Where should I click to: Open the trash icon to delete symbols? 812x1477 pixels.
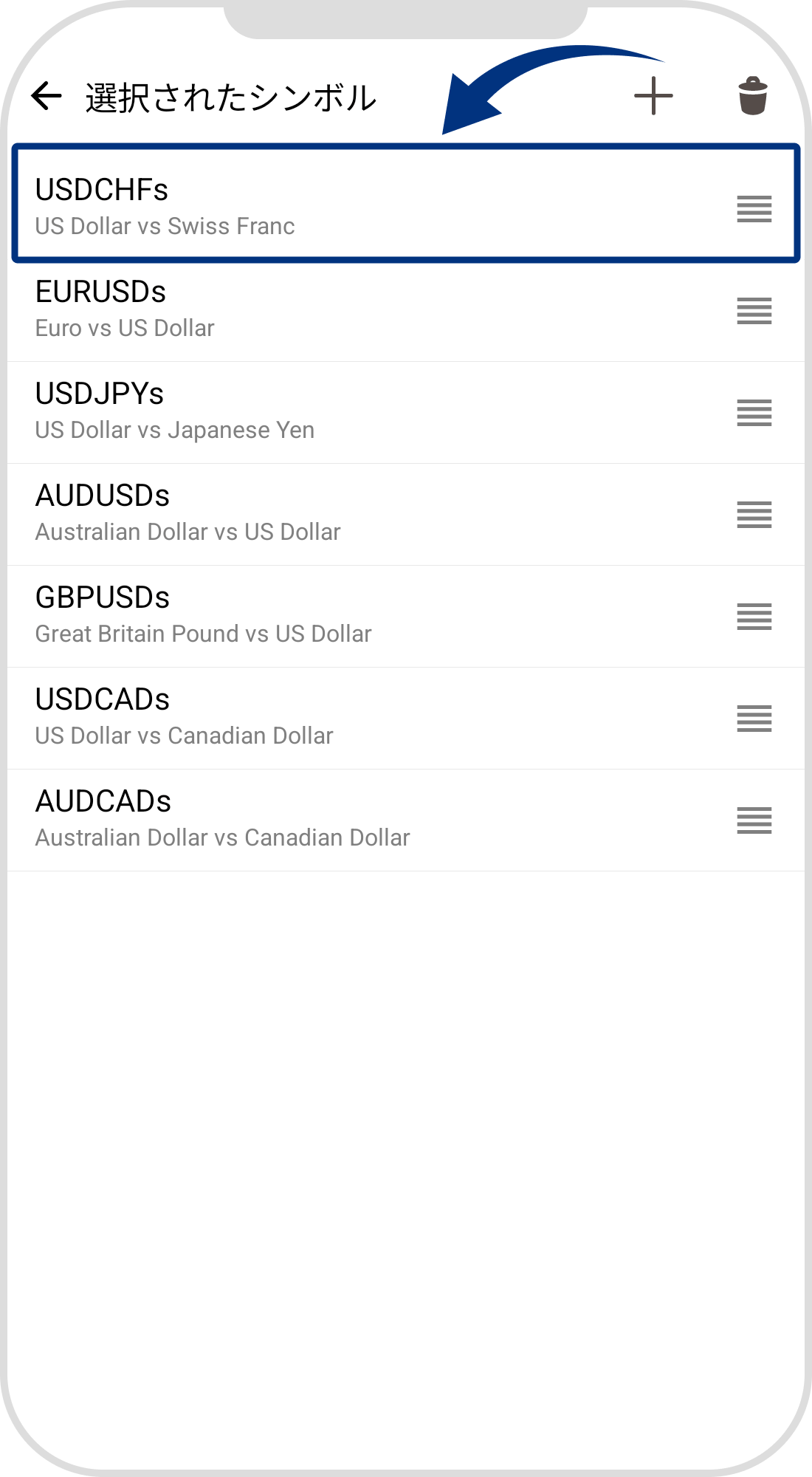(x=753, y=96)
